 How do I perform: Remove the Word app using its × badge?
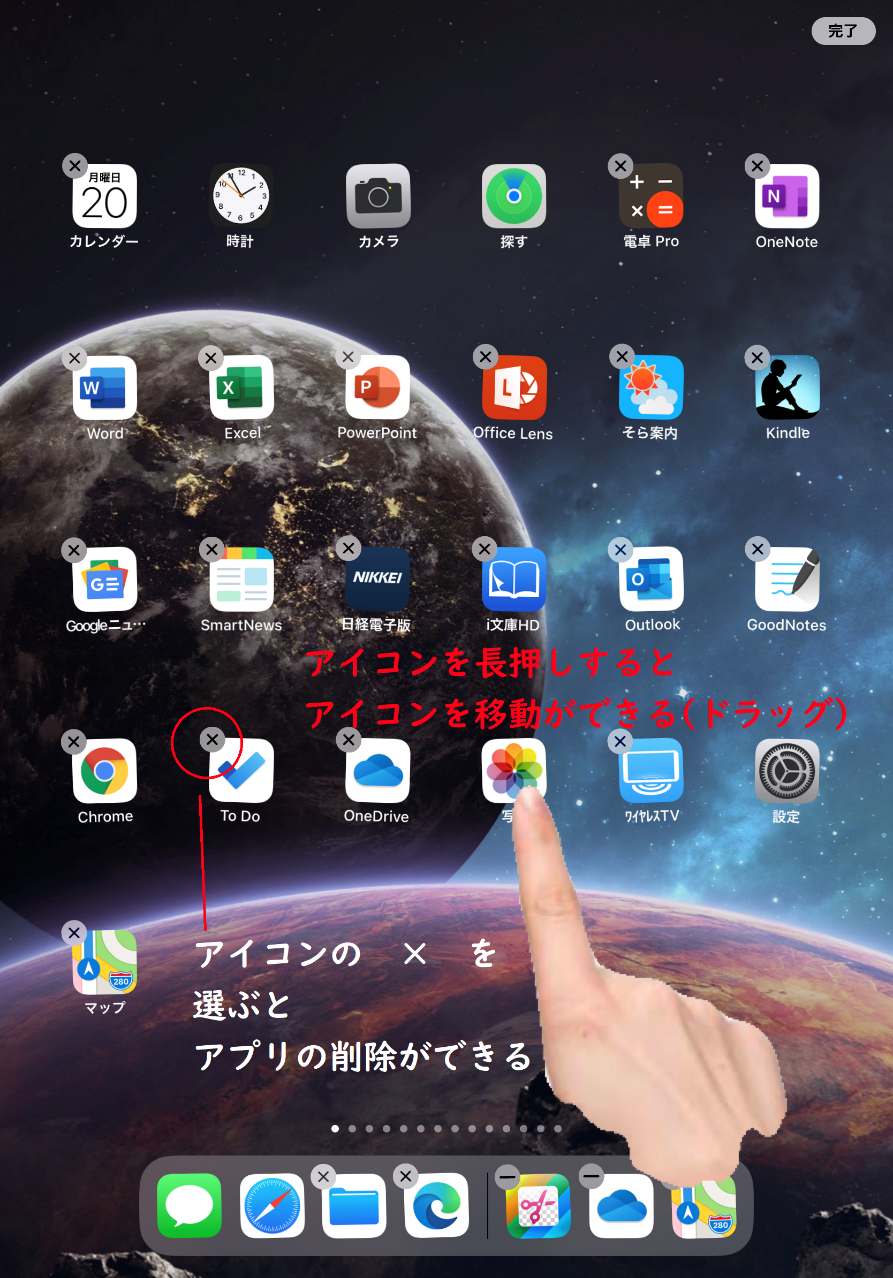75,357
